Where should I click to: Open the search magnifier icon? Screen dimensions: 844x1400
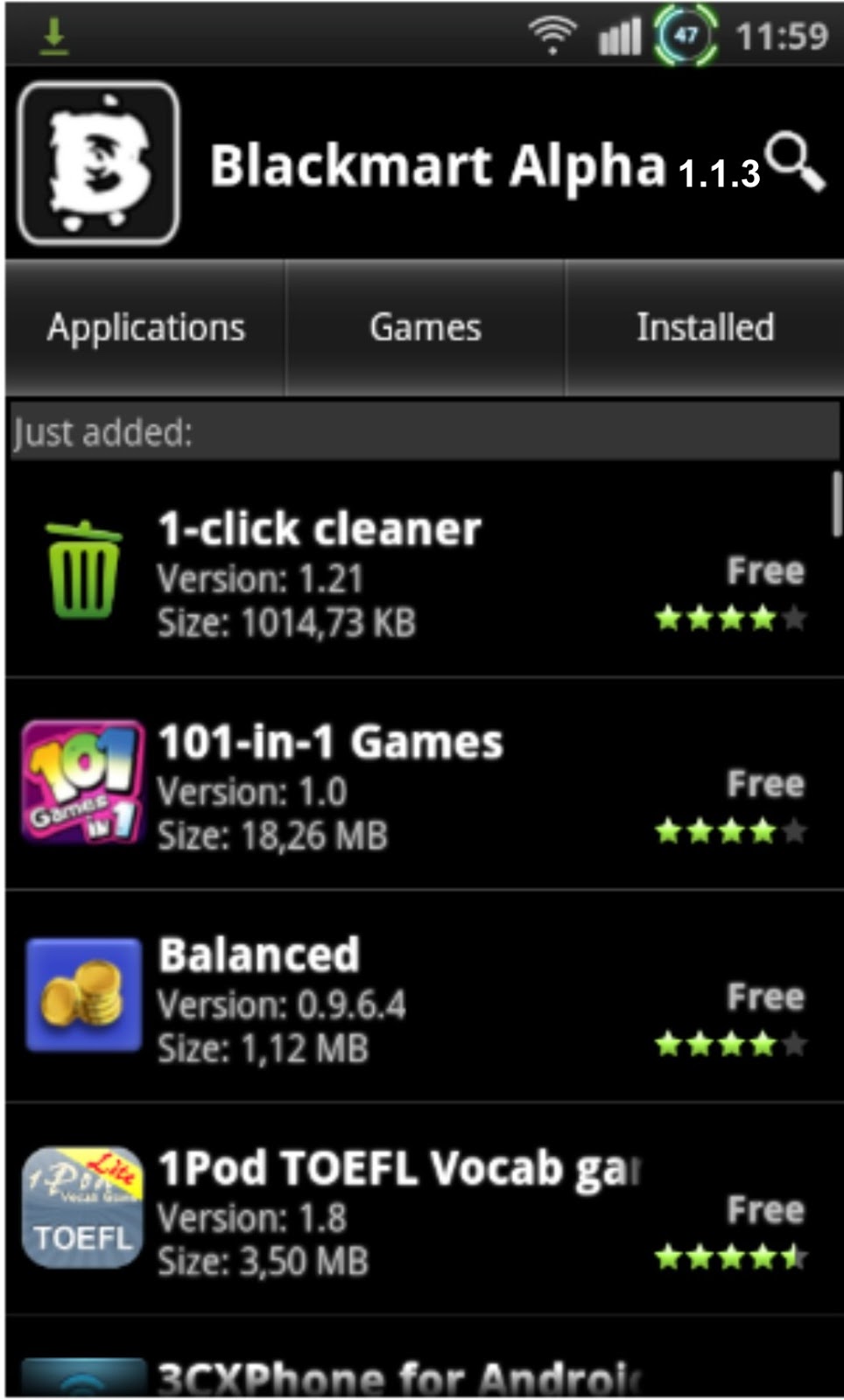(x=794, y=162)
